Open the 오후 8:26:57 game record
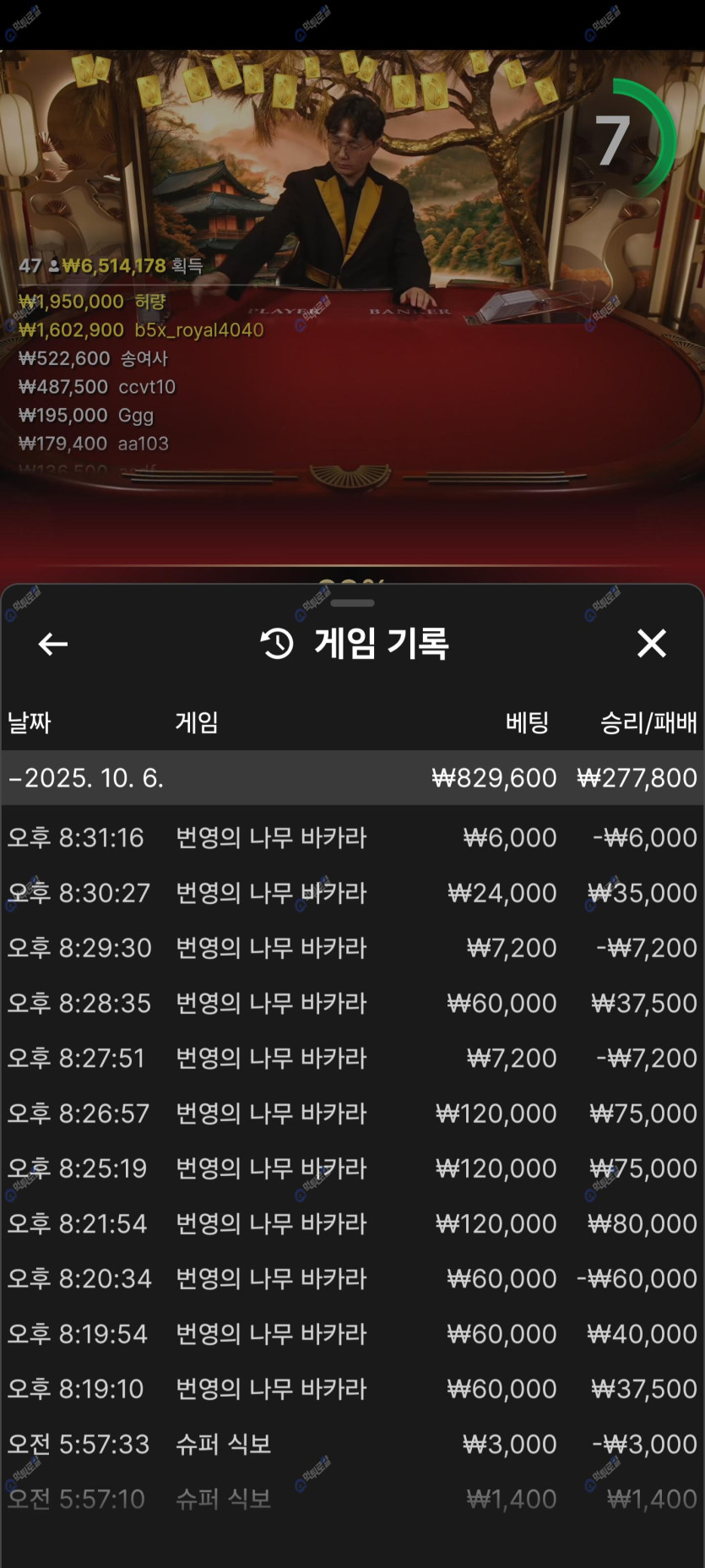705x1568 pixels. pyautogui.click(x=352, y=1113)
